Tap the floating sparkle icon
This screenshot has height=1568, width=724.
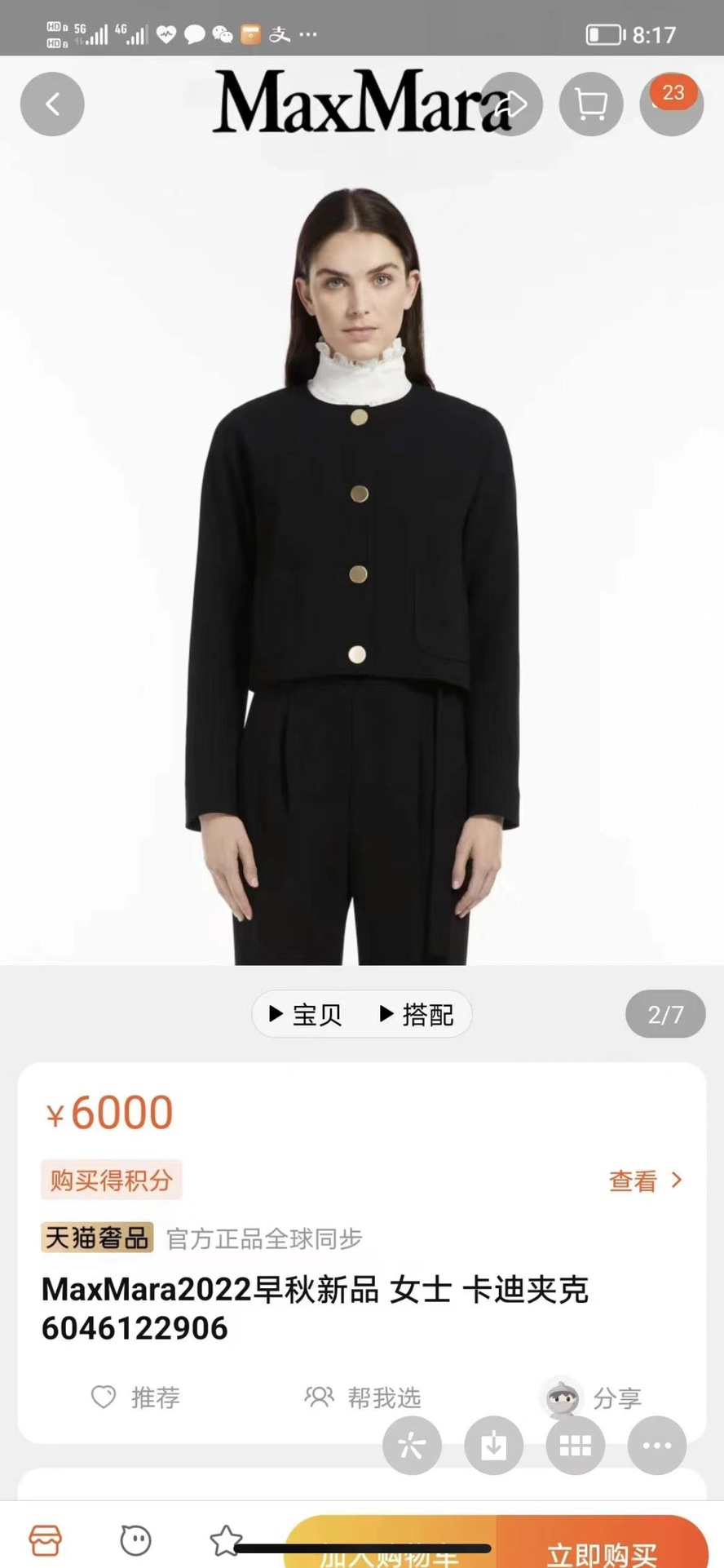coord(412,1446)
